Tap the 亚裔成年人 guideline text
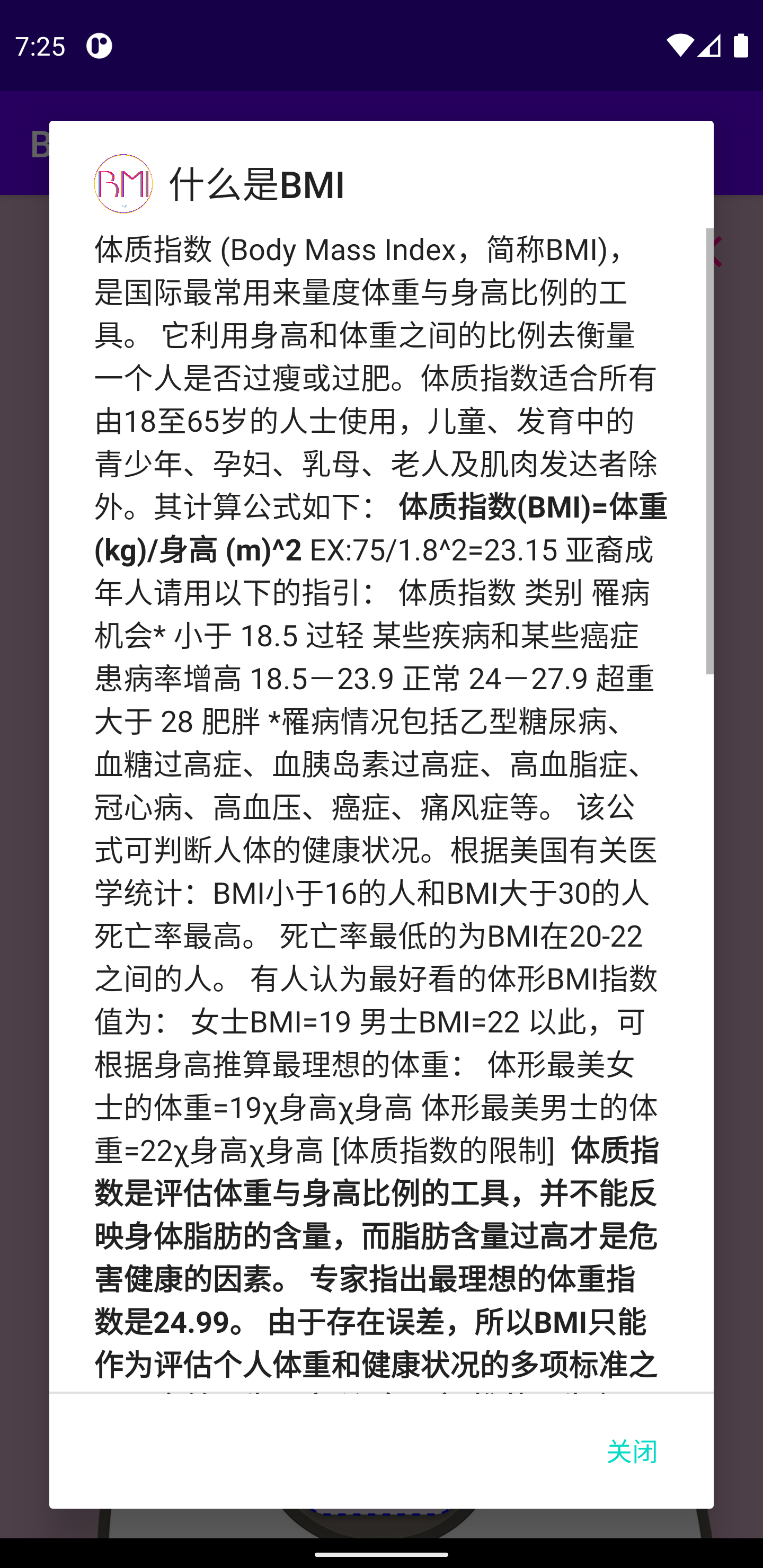This screenshot has width=763, height=1568. (x=609, y=551)
